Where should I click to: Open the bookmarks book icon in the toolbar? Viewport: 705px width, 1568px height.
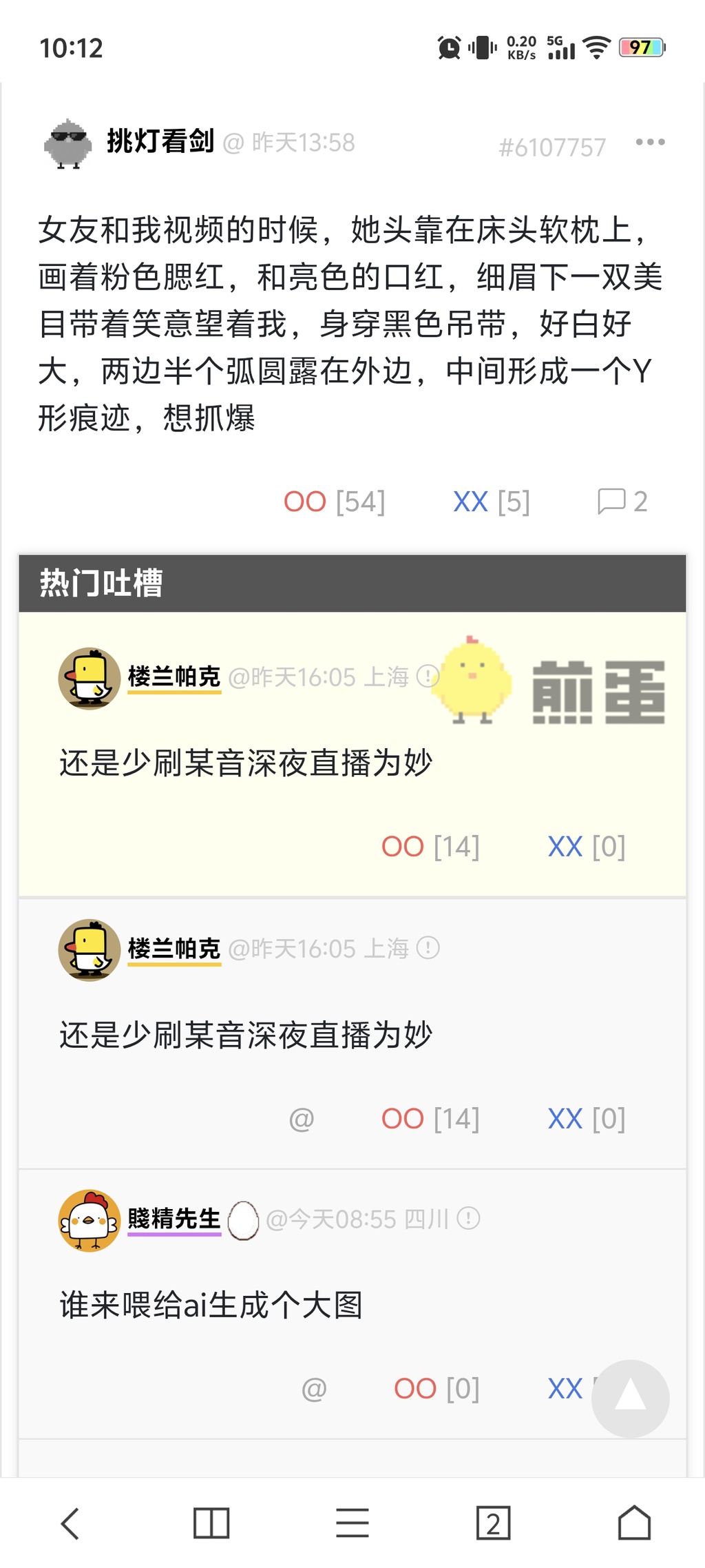click(211, 1523)
